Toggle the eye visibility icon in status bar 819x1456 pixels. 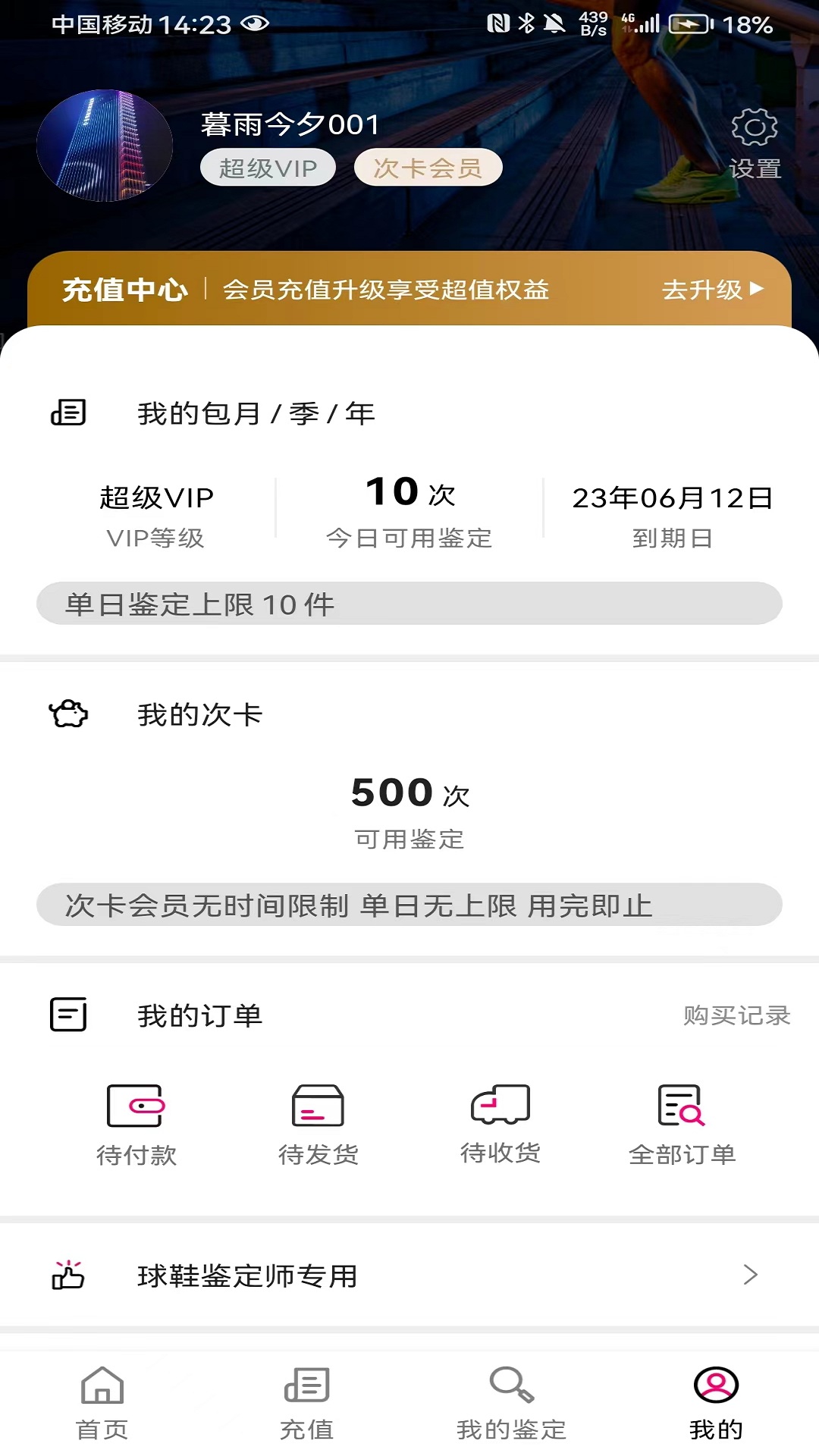(x=253, y=23)
